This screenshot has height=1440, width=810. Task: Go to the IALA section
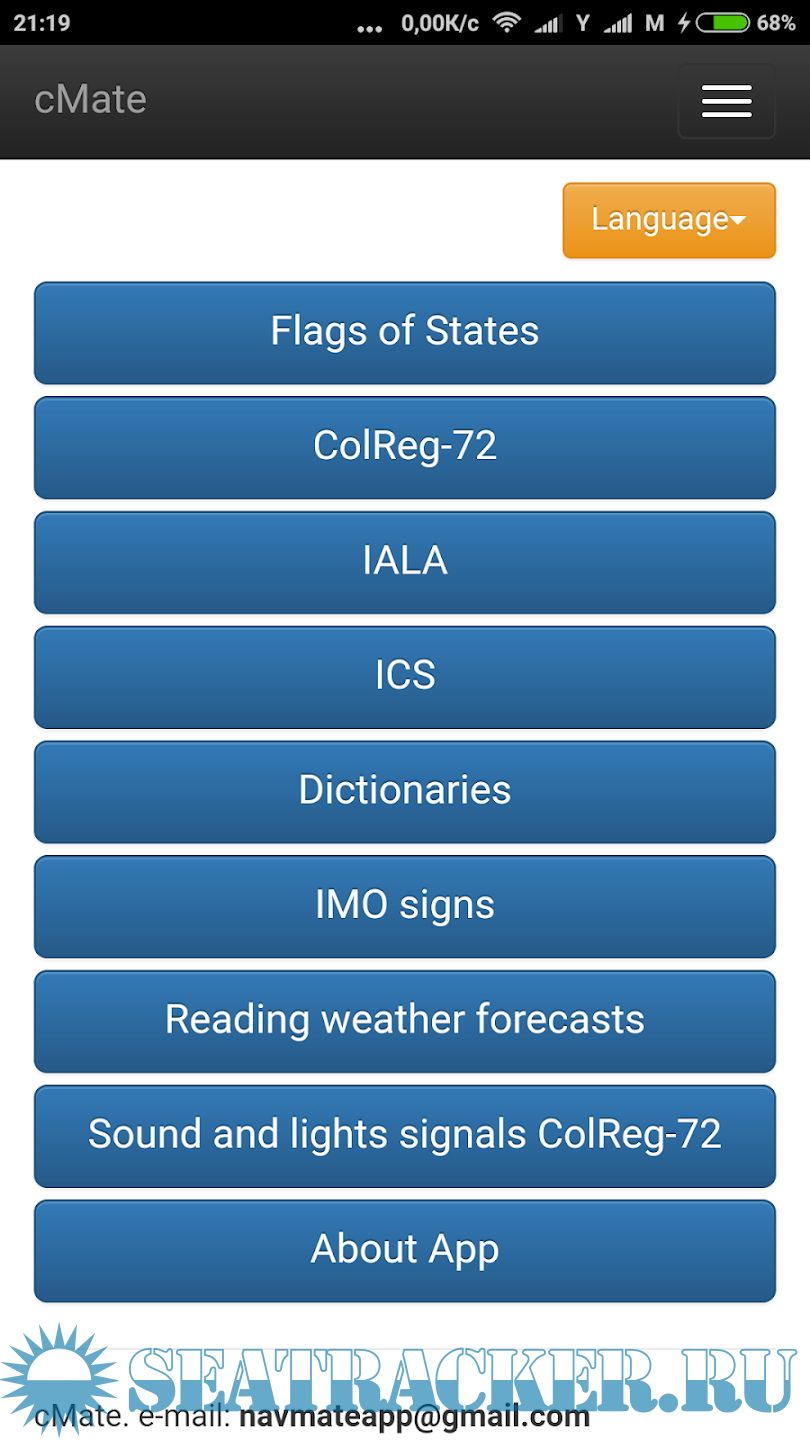pos(405,562)
